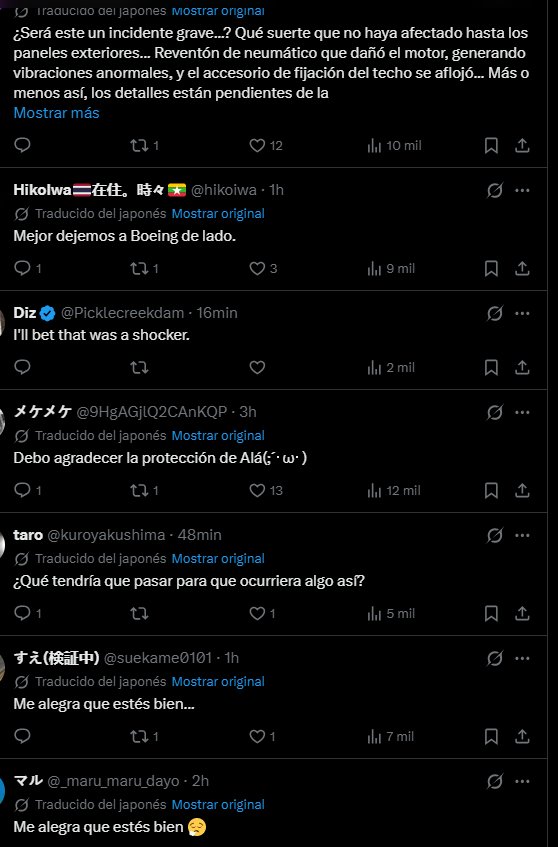Open Grok explain icon on taro's reply
The image size is (558, 847).
pos(495,535)
